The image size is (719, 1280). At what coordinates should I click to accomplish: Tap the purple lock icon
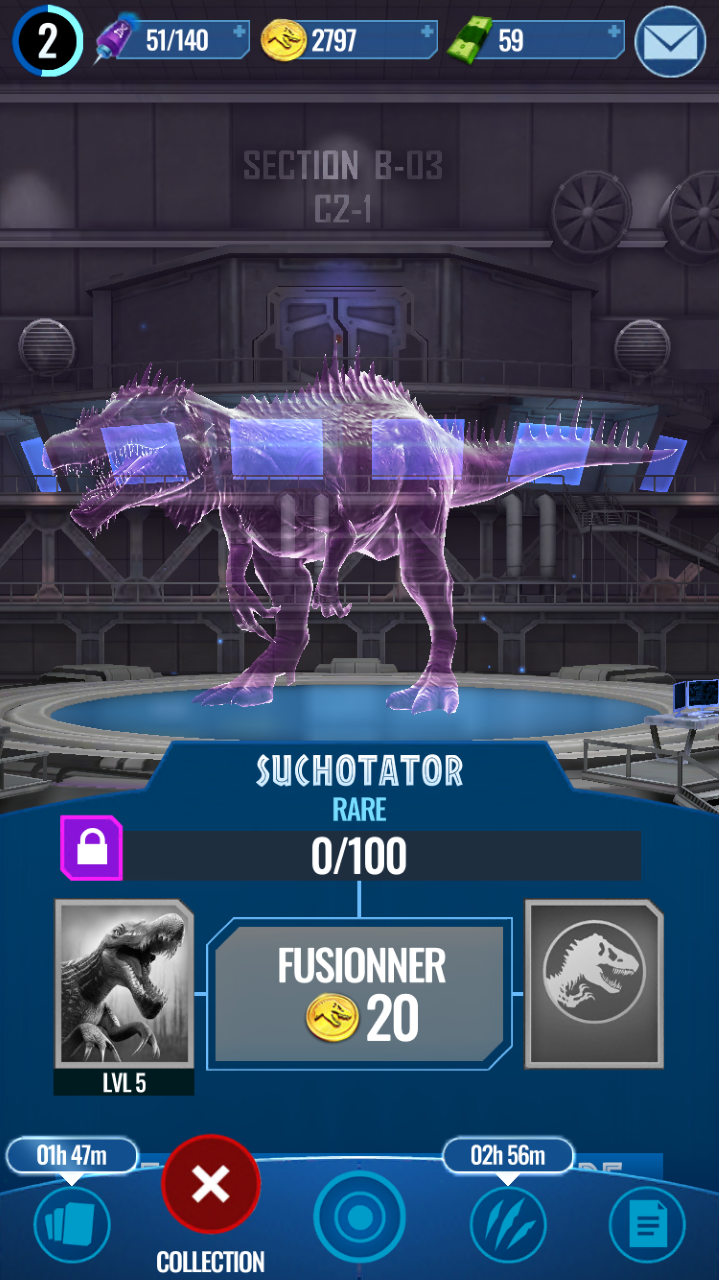[x=91, y=848]
